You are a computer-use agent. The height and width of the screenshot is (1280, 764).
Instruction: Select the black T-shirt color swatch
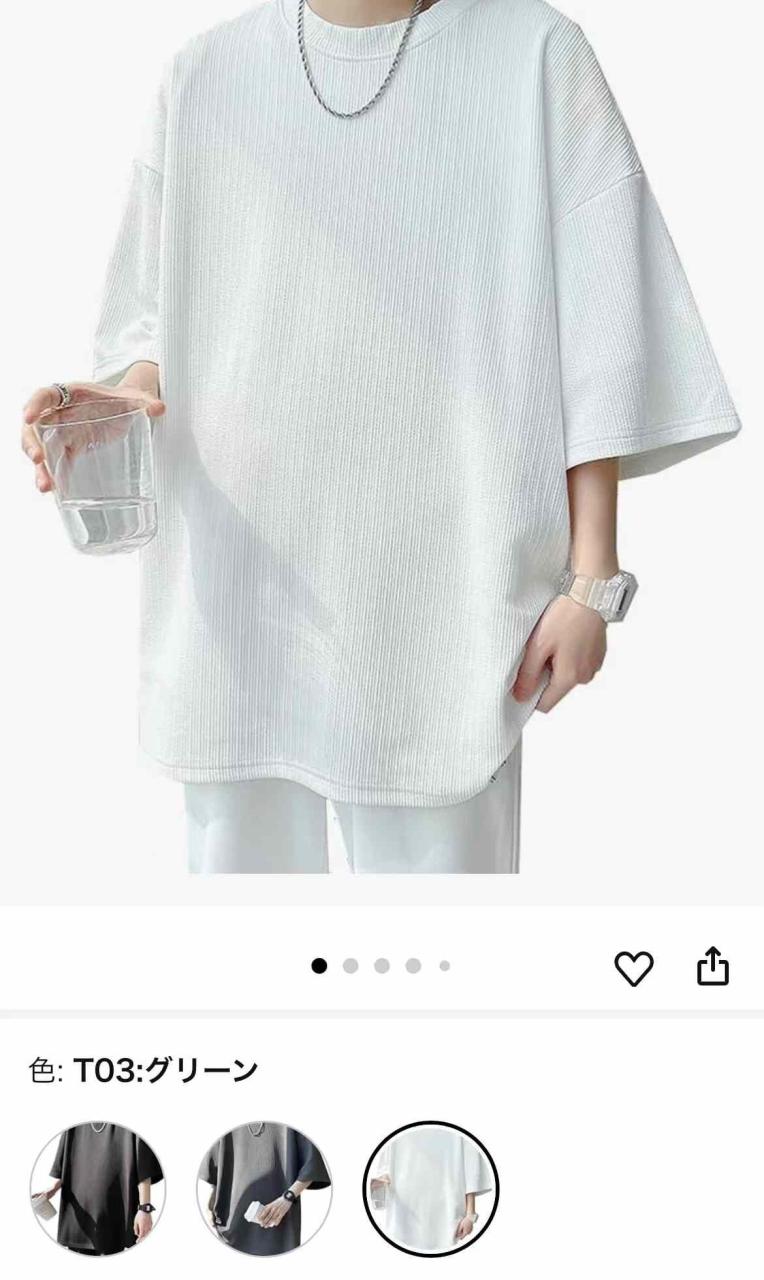(x=98, y=1188)
